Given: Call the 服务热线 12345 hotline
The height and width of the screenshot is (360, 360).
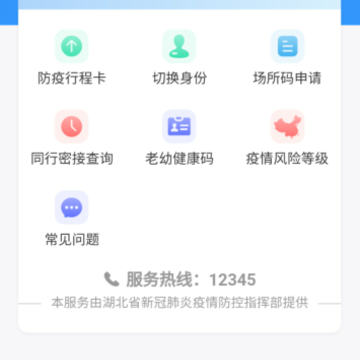Looking at the screenshot, I should coord(180,279).
